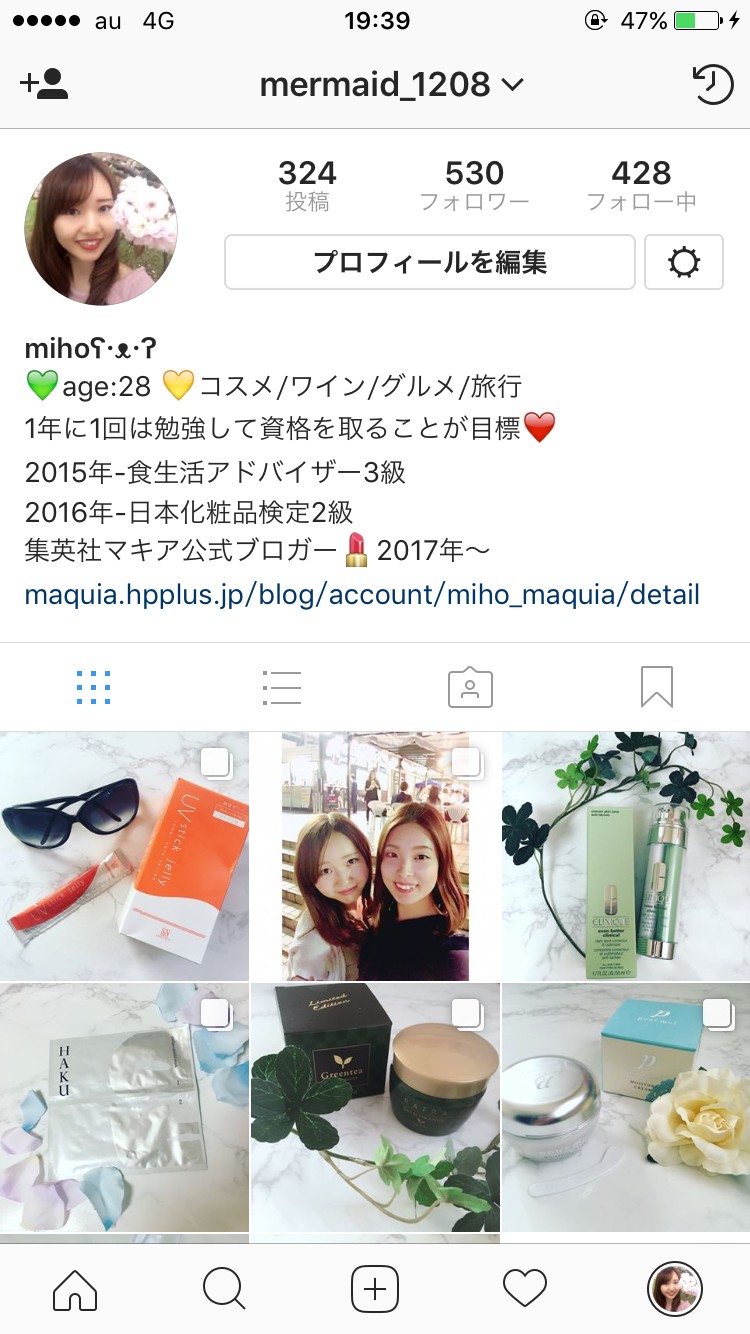Viewport: 750px width, 1334px height.
Task: Open the activity heart tab
Action: coord(525,1289)
